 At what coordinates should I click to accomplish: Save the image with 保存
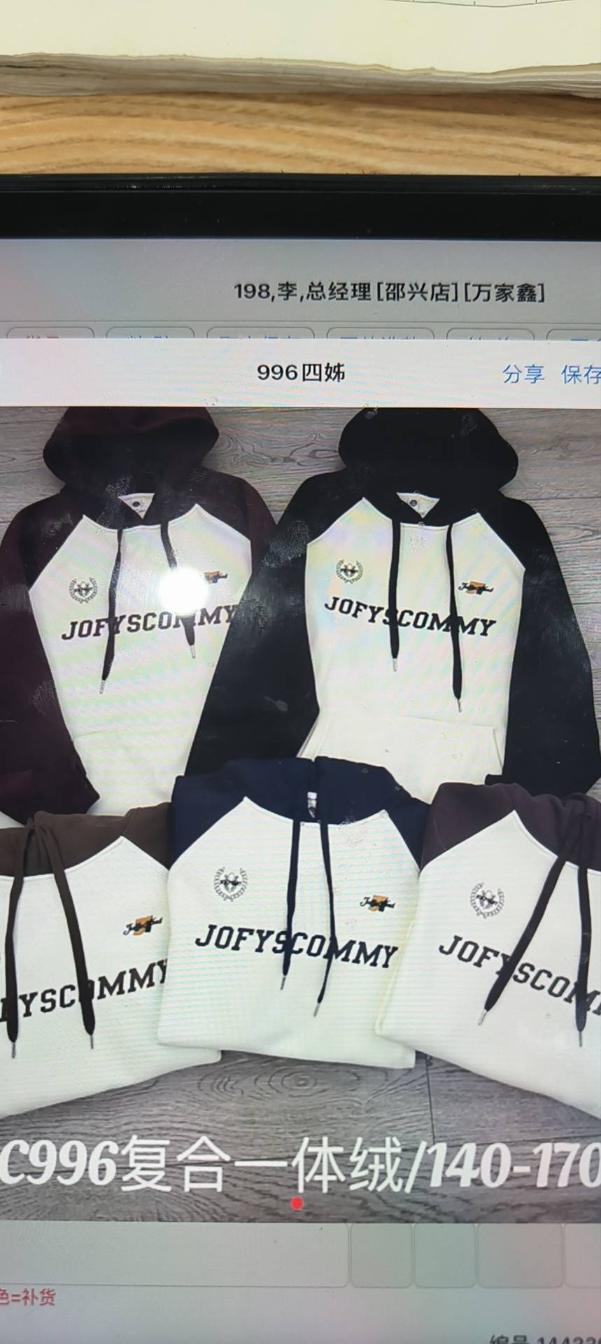click(x=581, y=375)
